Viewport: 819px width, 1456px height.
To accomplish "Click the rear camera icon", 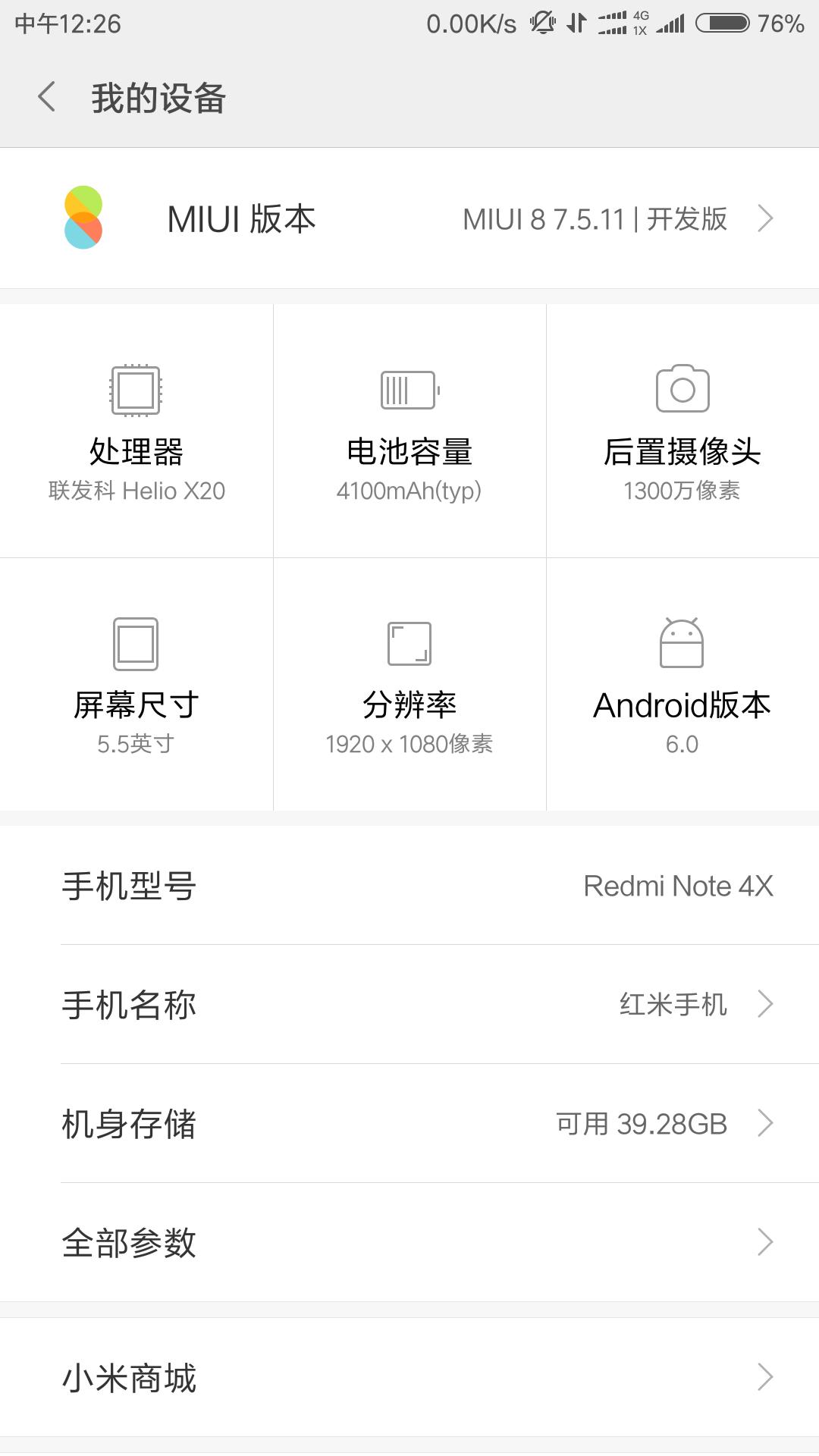I will coord(681,389).
